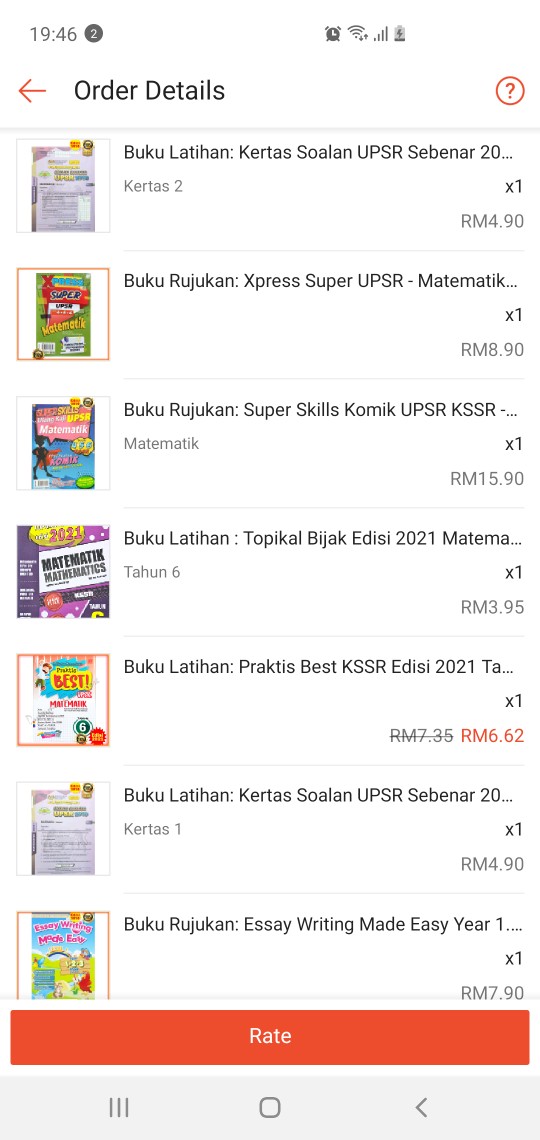Tap the system home button
The image size is (540, 1140).
270,1107
